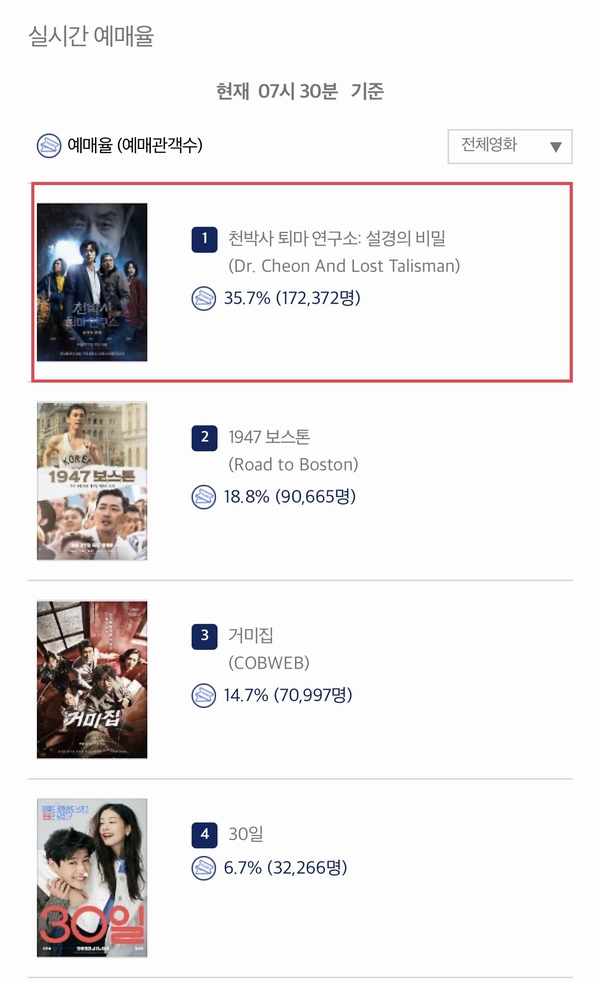This screenshot has height=981, width=600.
Task: Open the 전체영화 filter dropdown
Action: pos(510,146)
